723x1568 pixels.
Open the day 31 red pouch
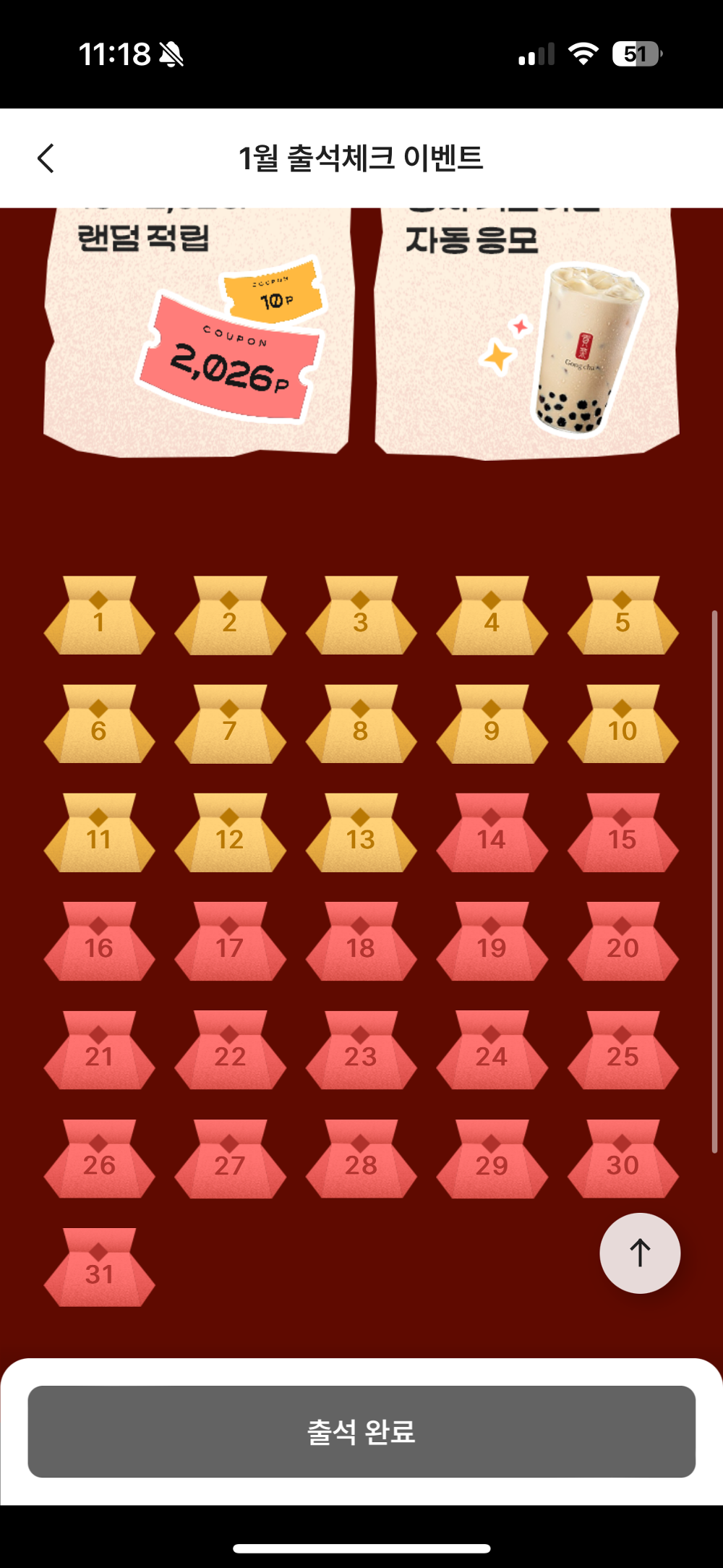click(99, 1269)
